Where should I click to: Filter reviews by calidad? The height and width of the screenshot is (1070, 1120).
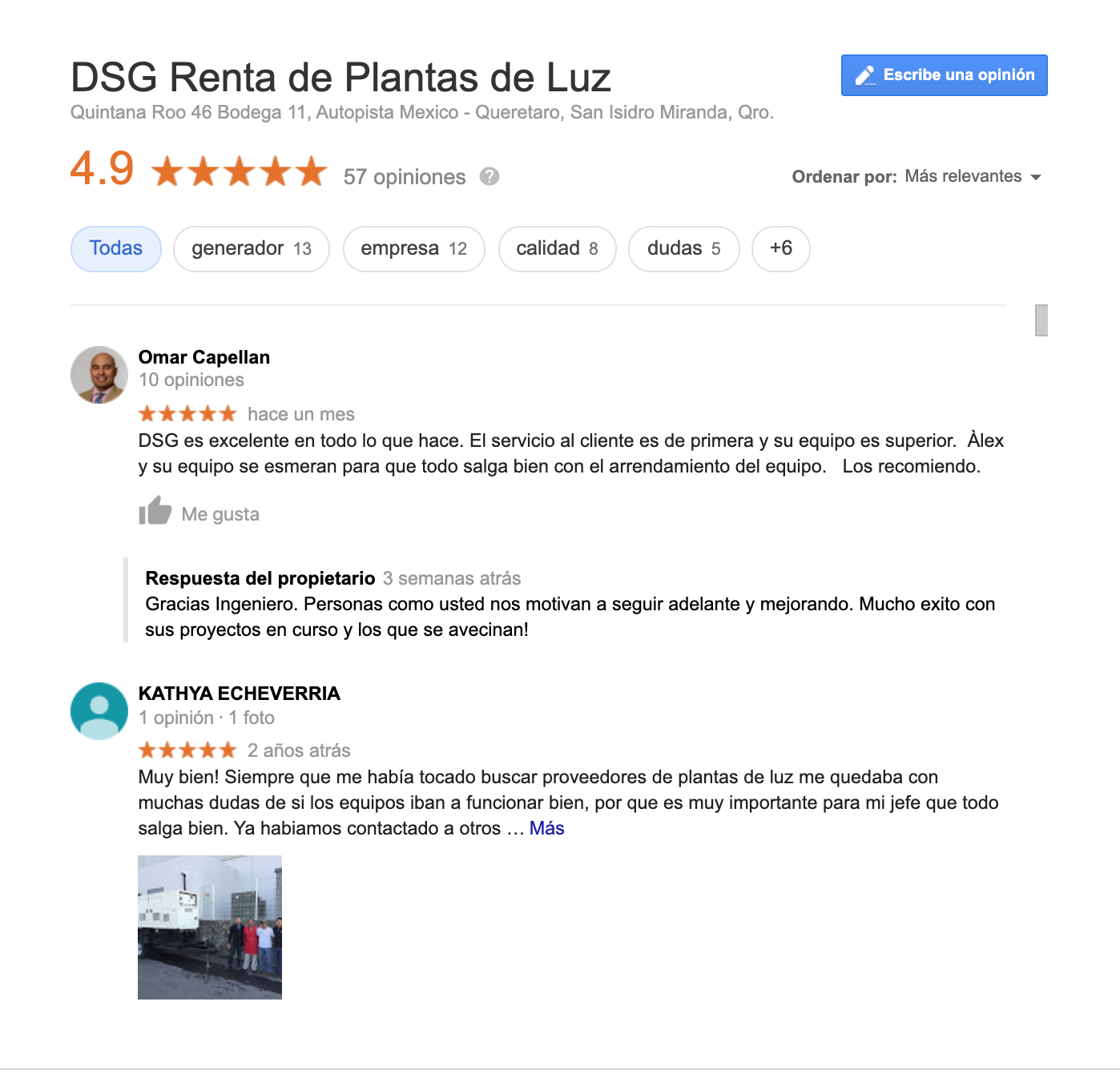[x=557, y=249]
